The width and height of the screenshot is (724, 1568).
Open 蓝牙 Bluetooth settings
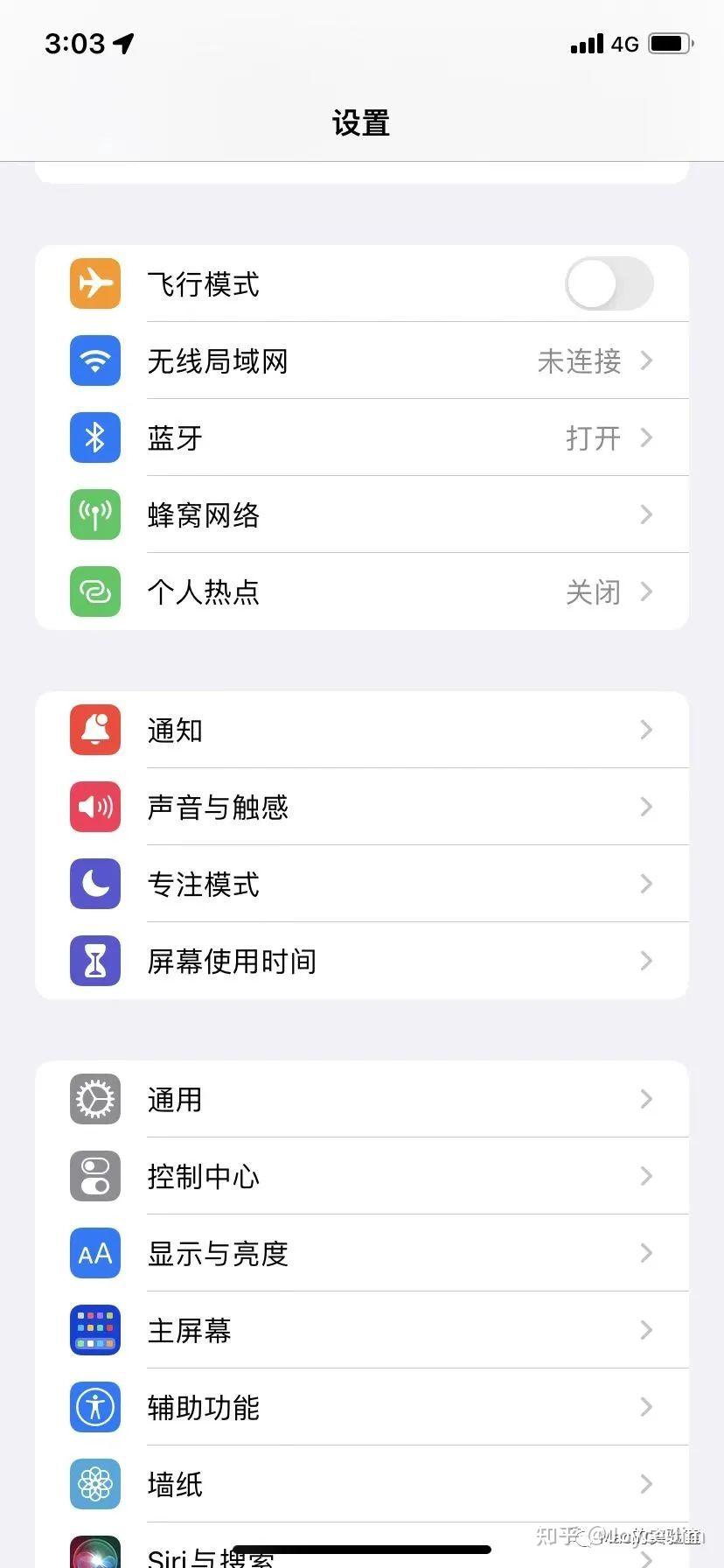pos(362,437)
